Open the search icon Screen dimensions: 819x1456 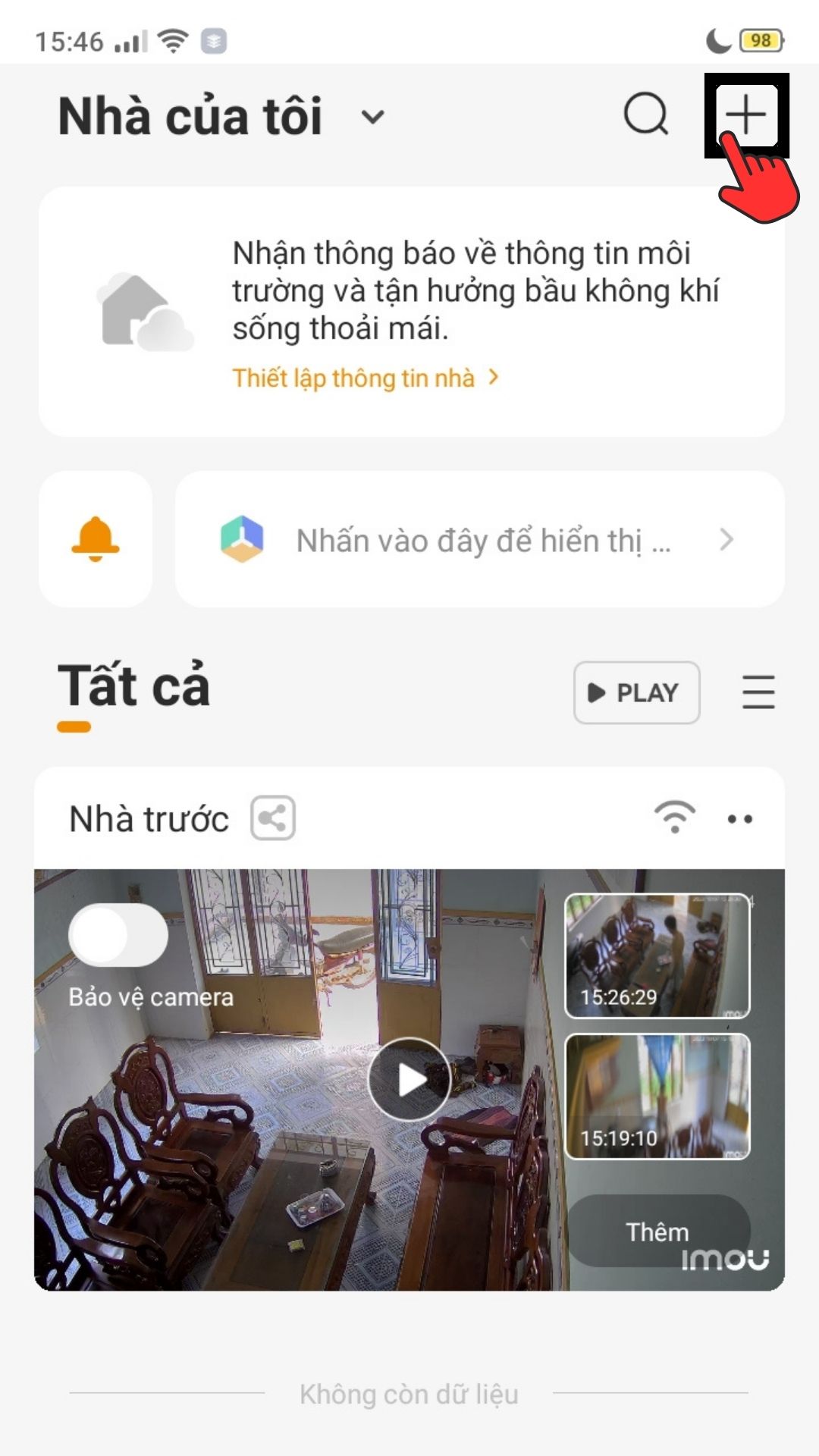(x=645, y=115)
